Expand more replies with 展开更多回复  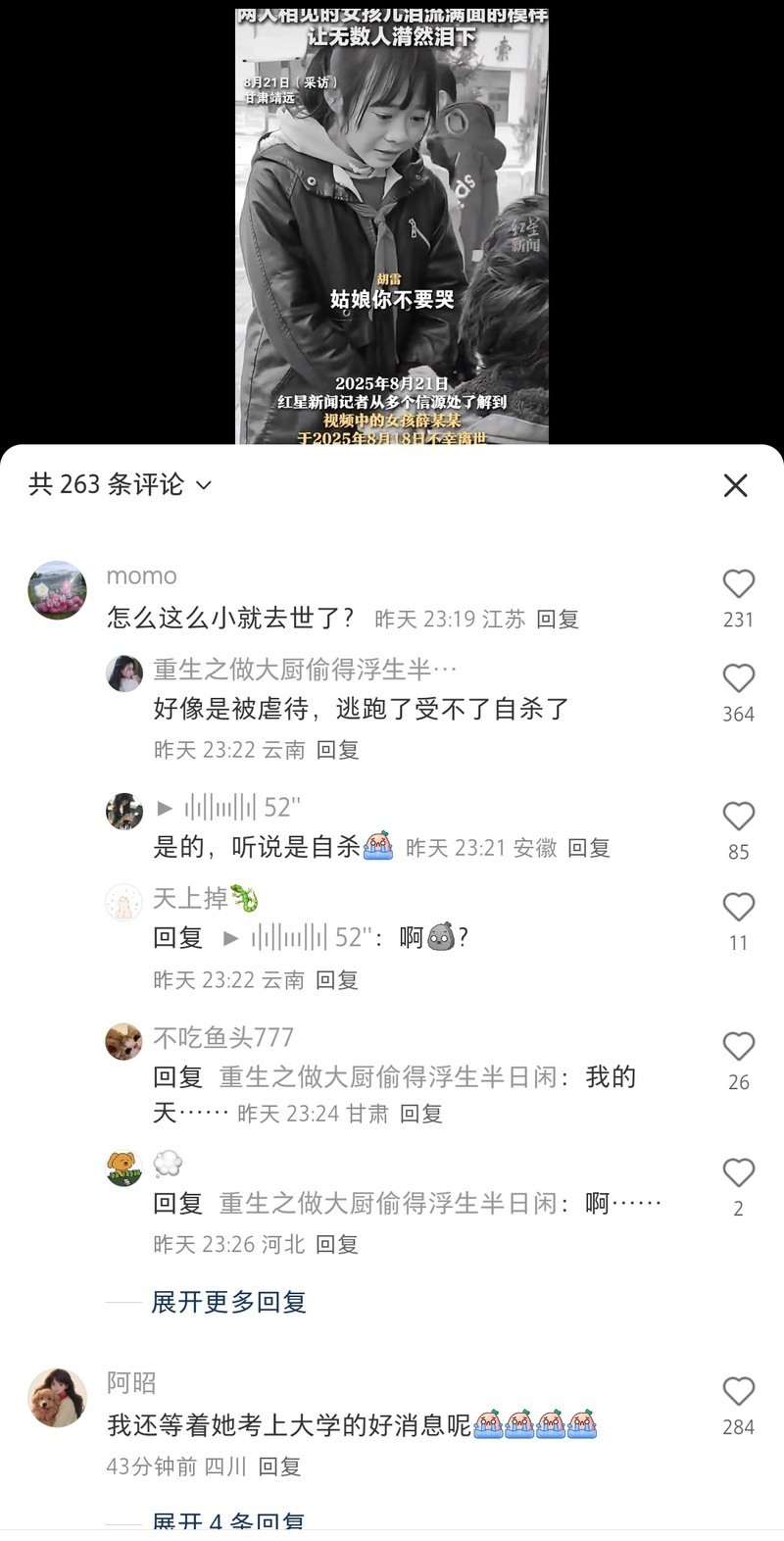click(228, 1302)
